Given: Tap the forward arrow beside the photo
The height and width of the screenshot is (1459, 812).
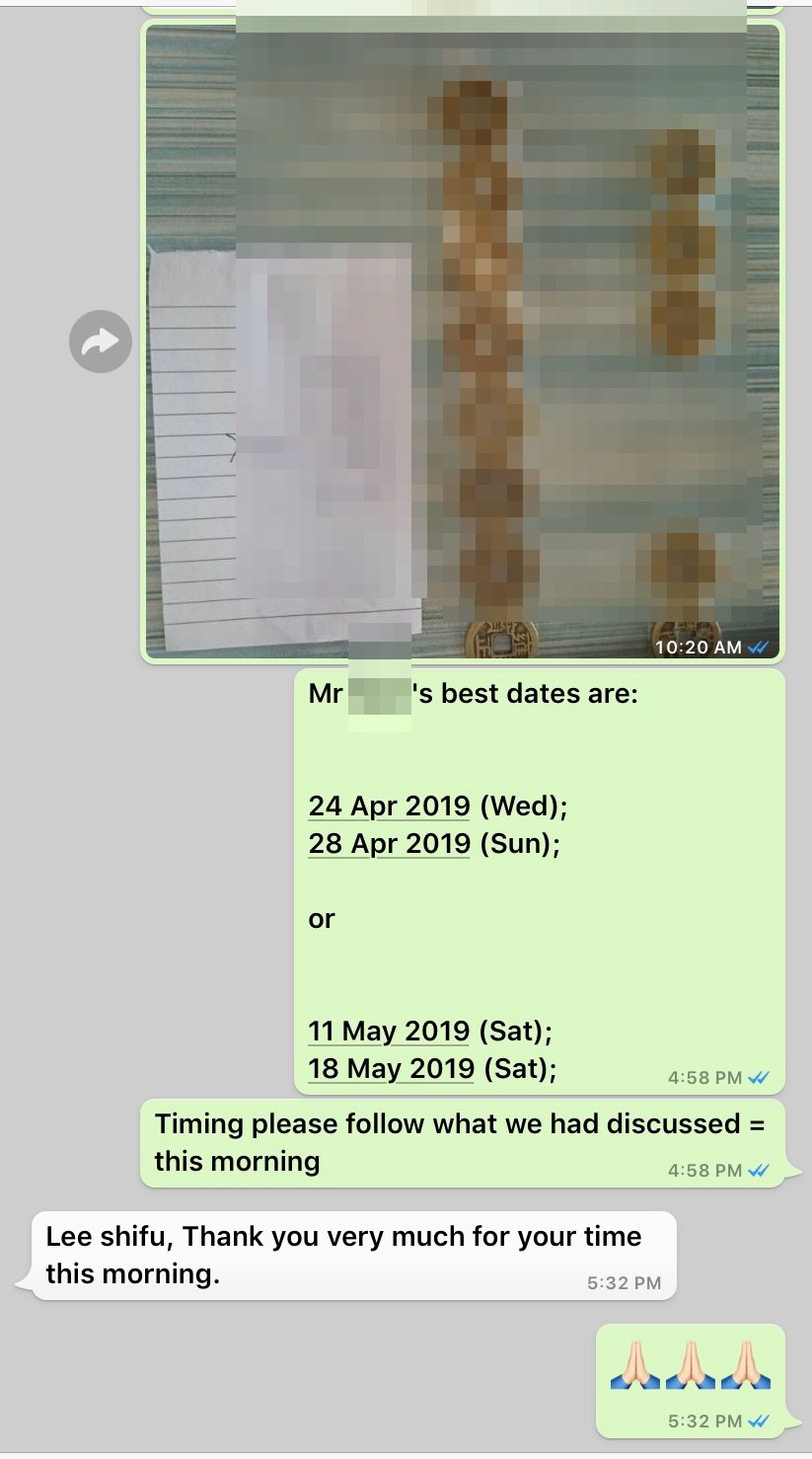Looking at the screenshot, I should pos(100,342).
